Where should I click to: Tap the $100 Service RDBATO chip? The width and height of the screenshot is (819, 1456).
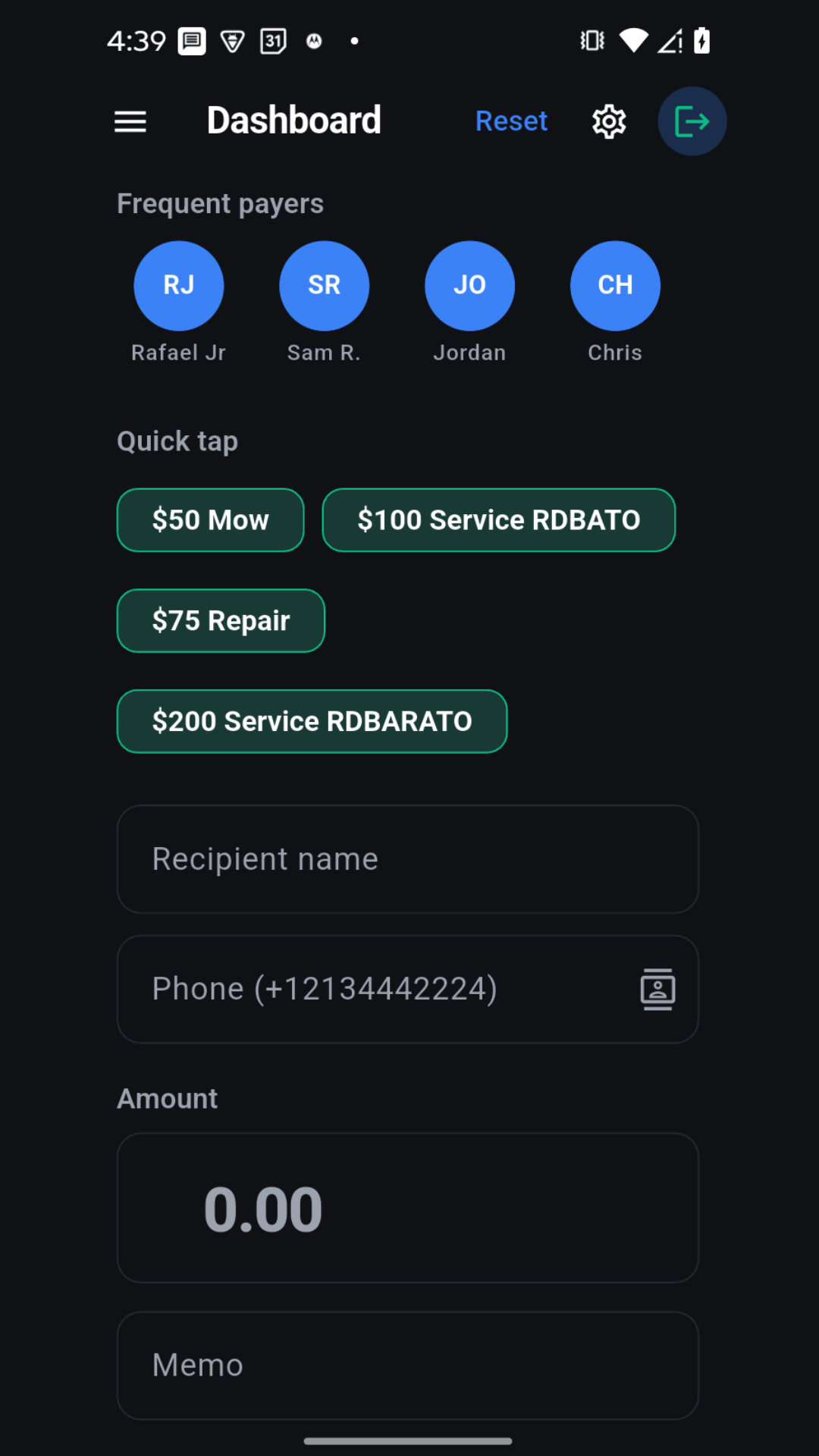click(498, 520)
